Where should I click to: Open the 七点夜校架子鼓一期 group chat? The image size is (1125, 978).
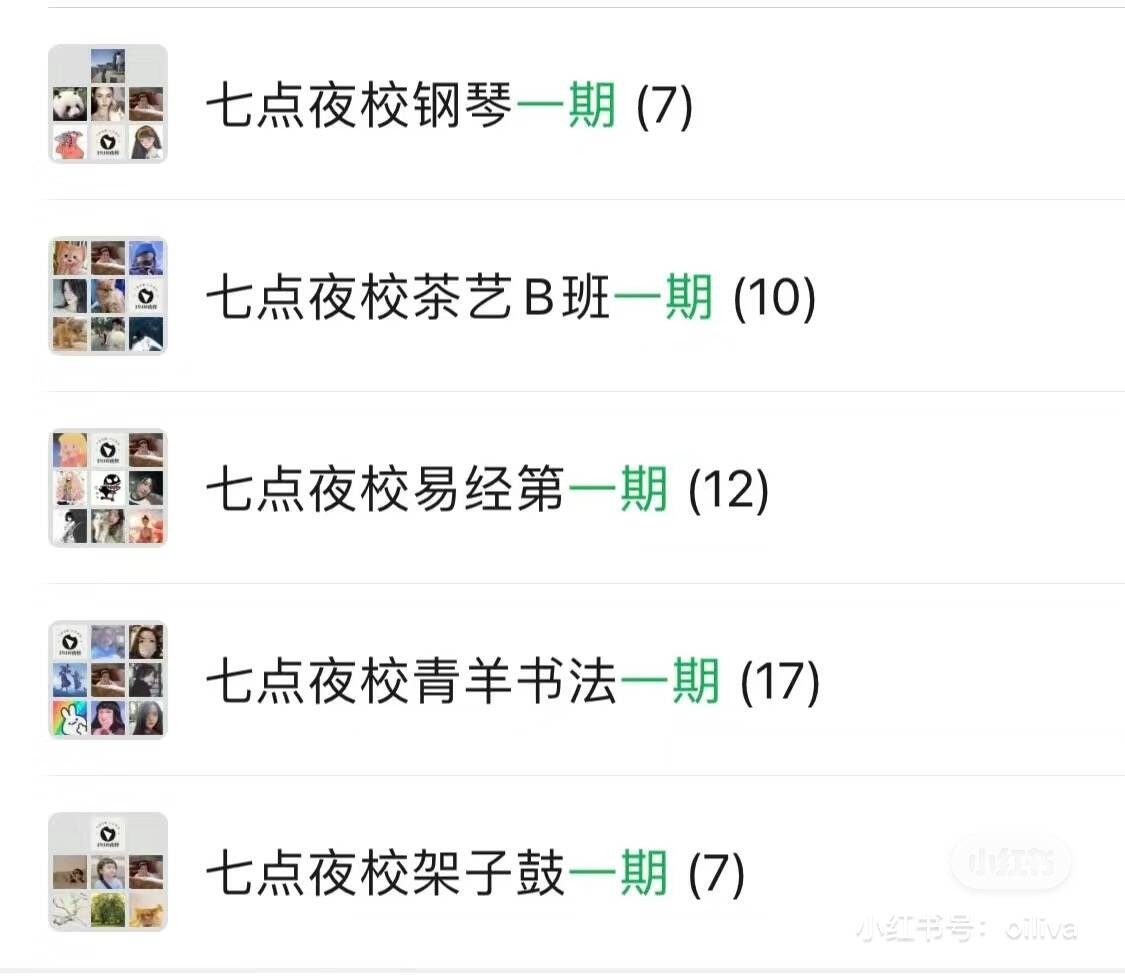pos(475,873)
